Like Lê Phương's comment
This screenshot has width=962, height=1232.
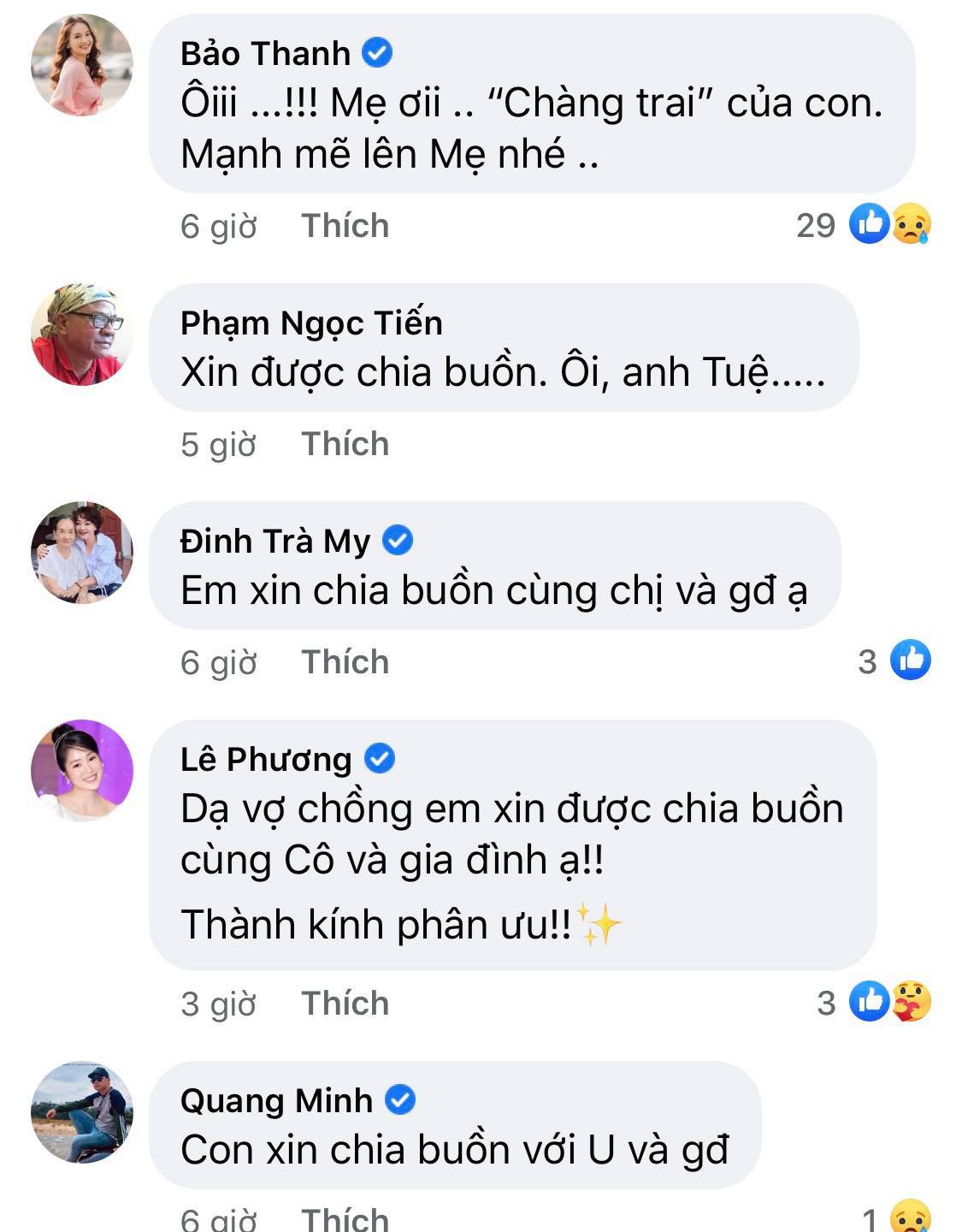345,1004
